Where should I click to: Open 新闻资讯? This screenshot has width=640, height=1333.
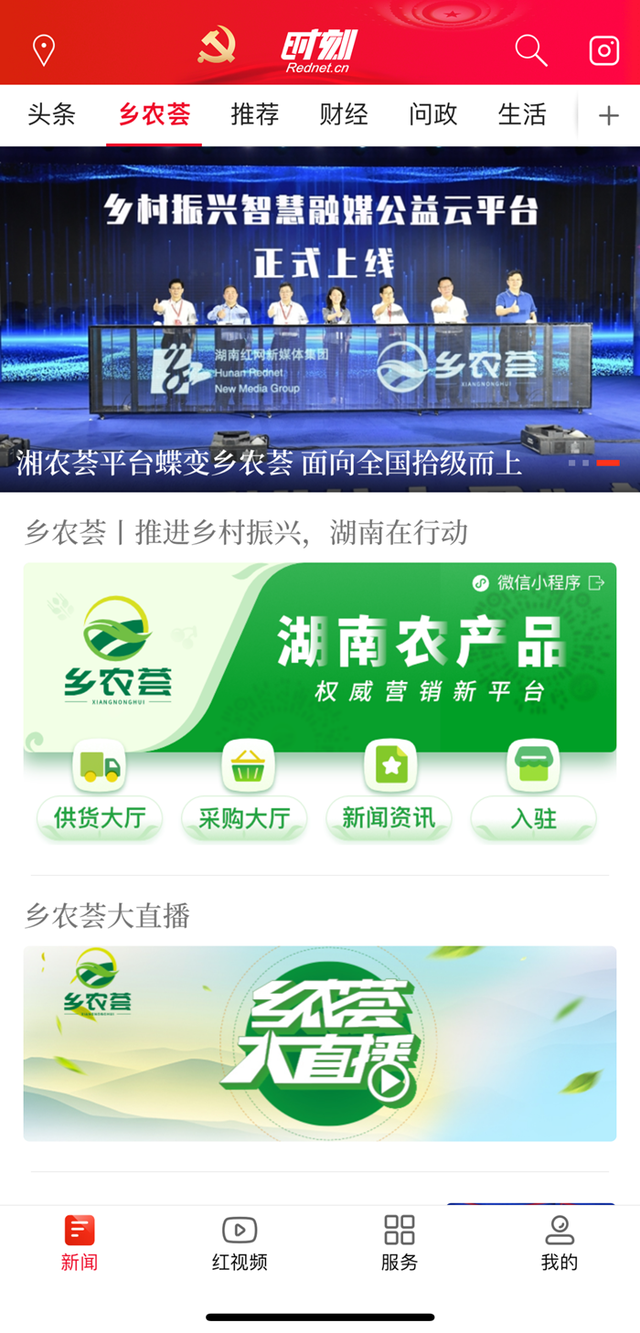[x=389, y=817]
